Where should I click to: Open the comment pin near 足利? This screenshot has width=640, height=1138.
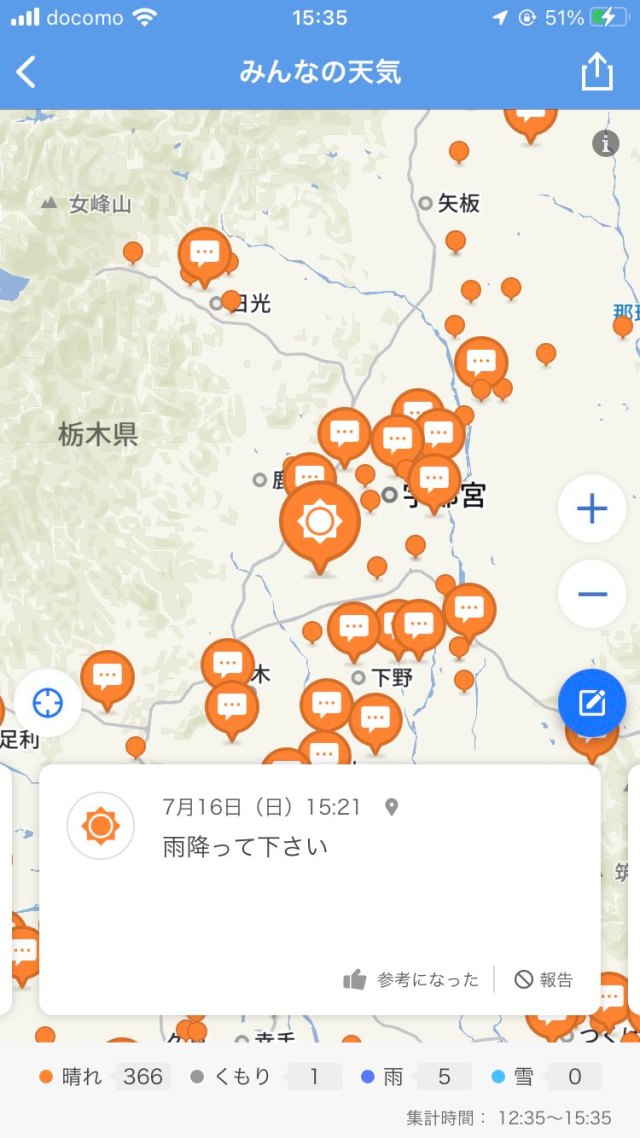pos(107,677)
